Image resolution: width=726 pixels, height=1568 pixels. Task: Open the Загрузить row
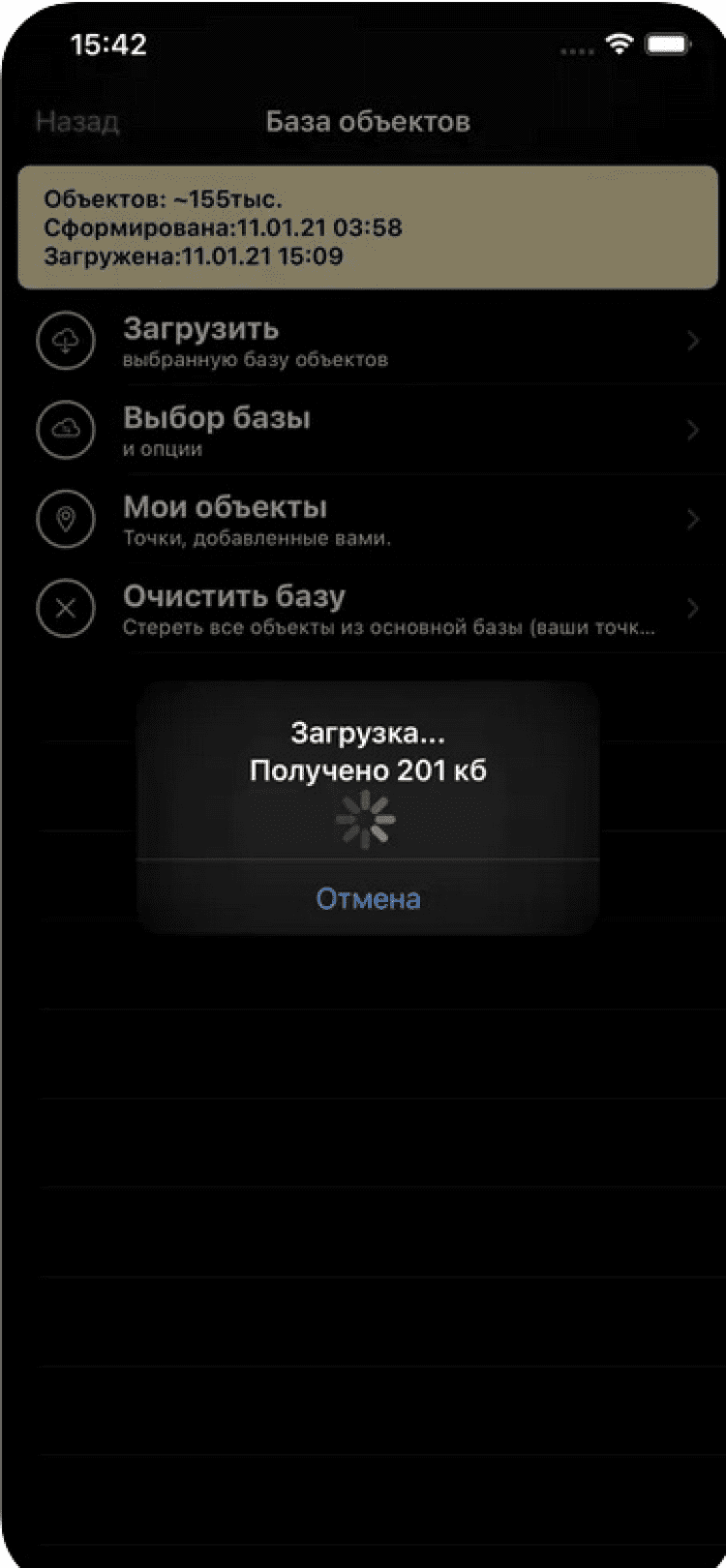[368, 342]
